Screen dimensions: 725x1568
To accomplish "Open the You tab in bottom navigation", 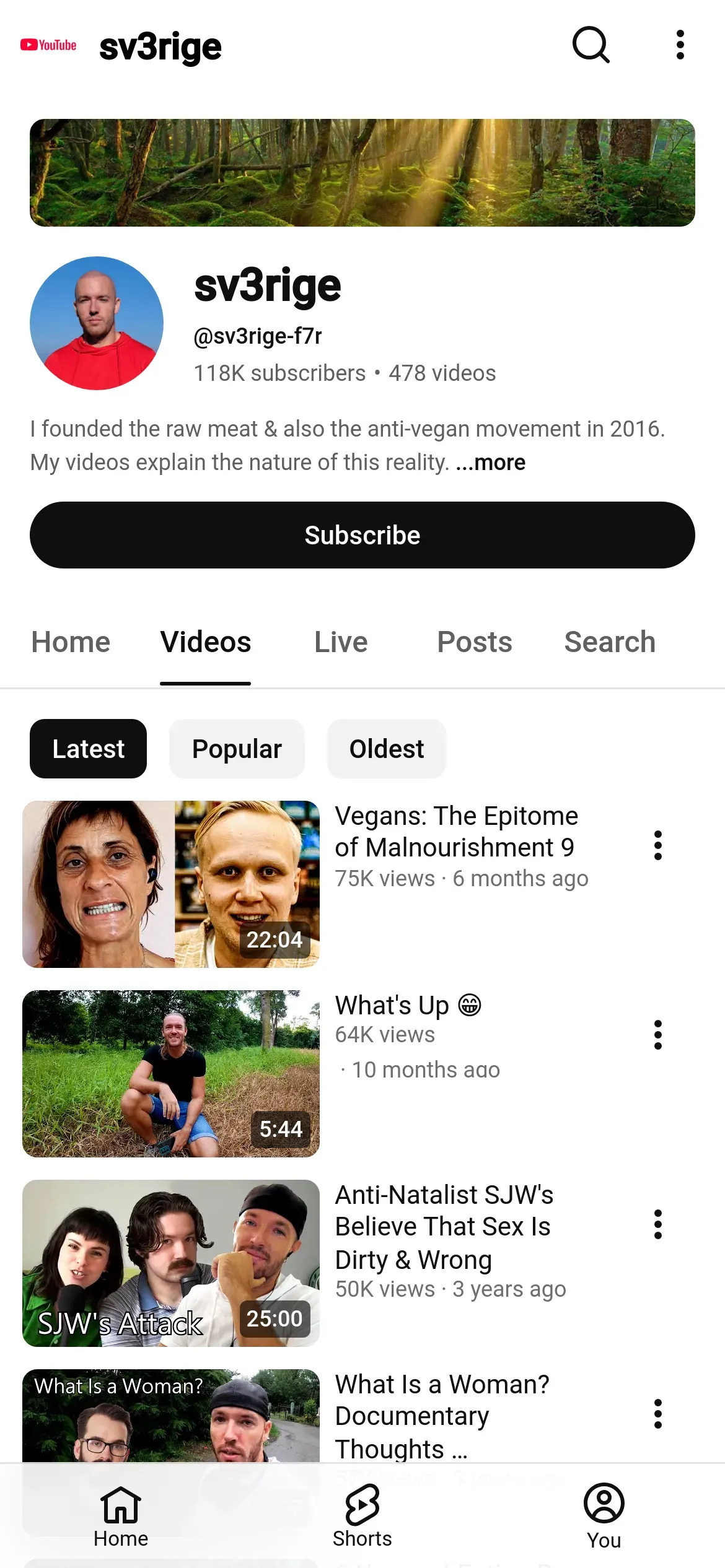I will pyautogui.click(x=604, y=1515).
